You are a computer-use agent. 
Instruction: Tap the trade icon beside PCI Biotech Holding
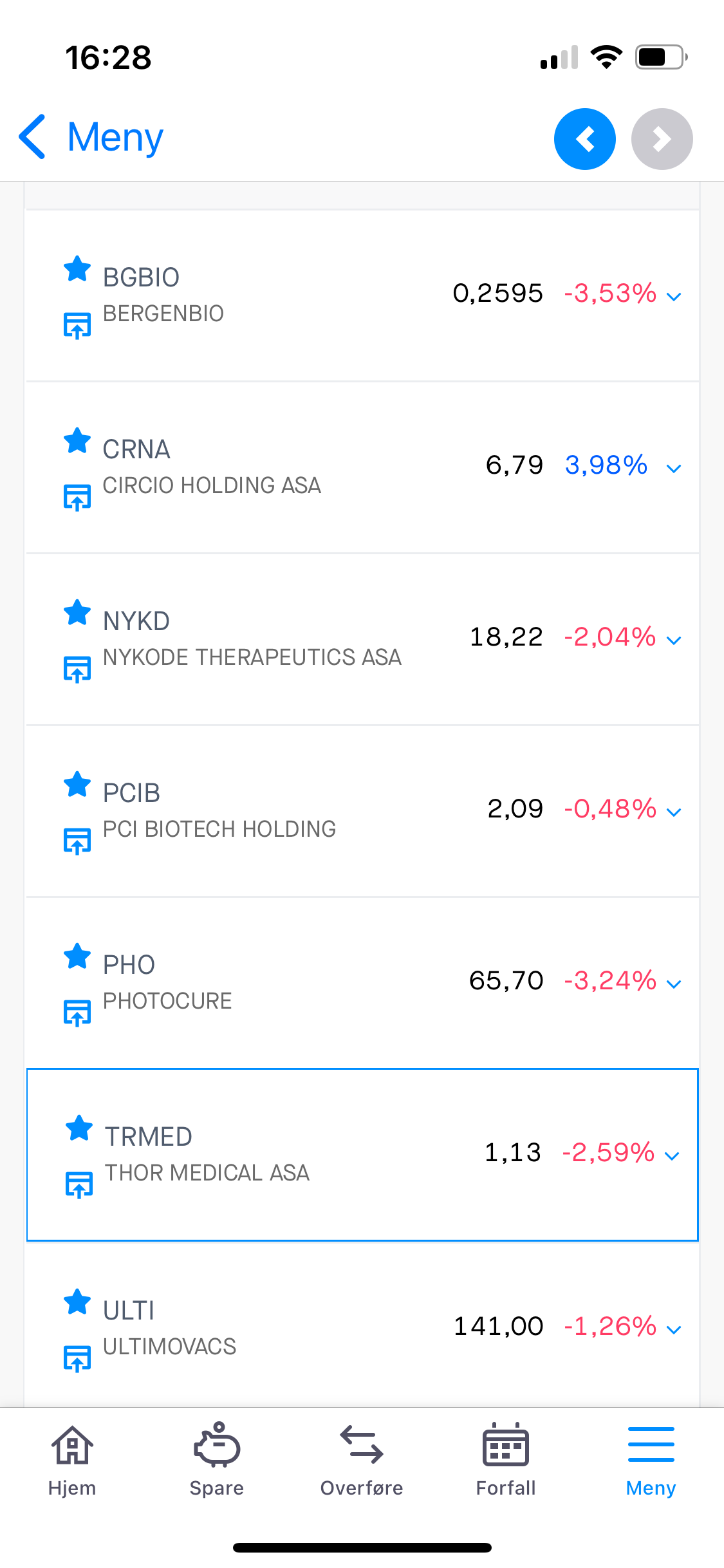77,841
